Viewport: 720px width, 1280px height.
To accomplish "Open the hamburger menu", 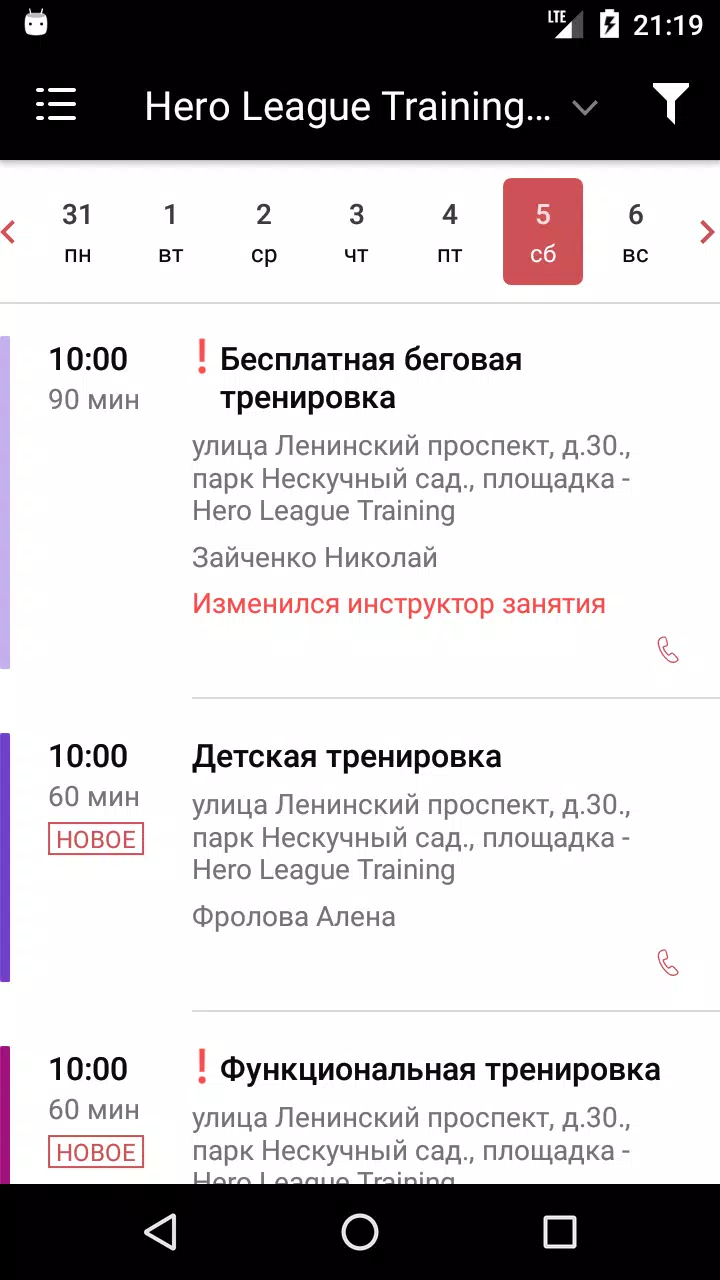I will (x=56, y=105).
